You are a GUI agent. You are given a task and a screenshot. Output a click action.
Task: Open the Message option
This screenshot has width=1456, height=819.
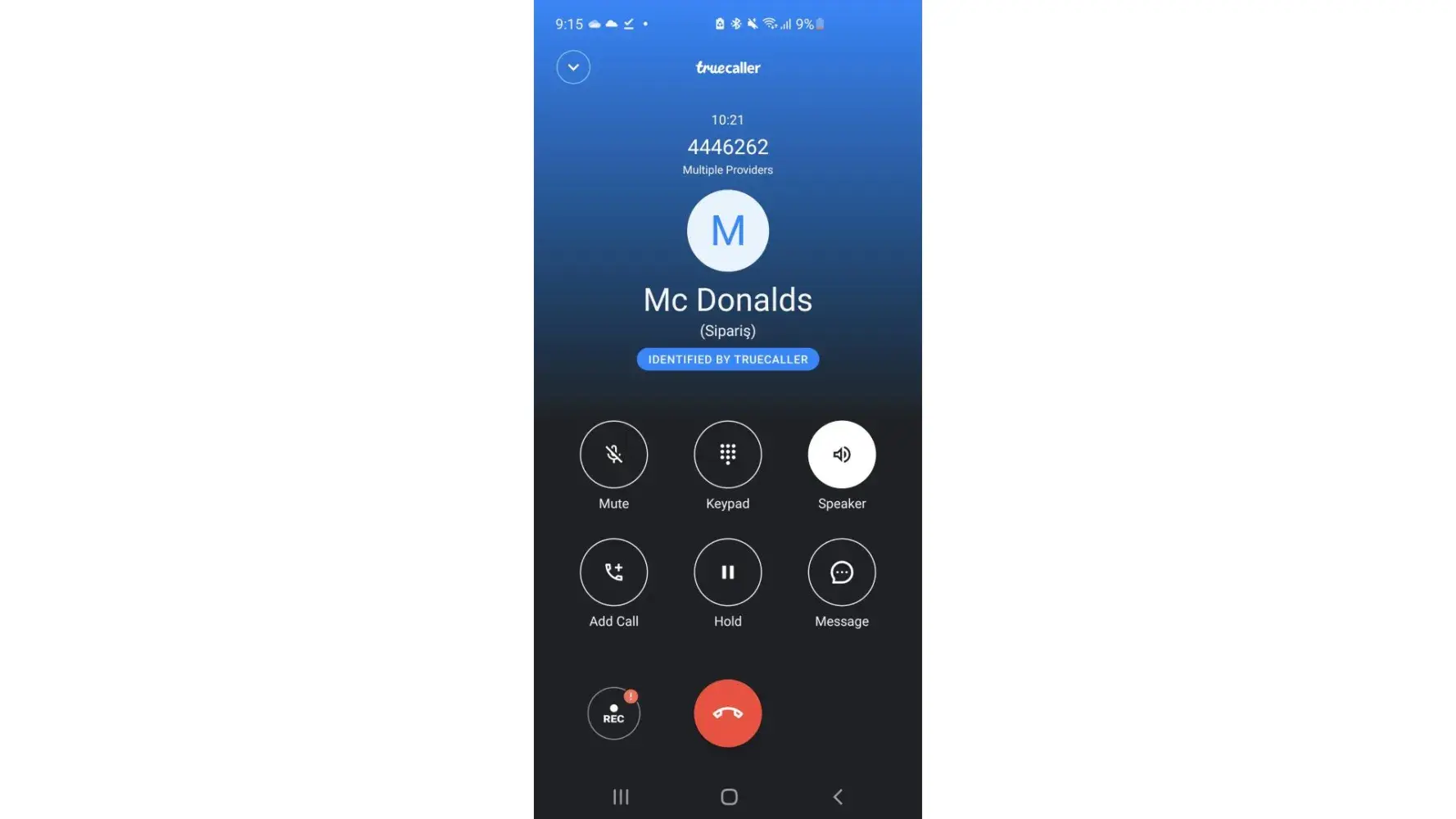(x=841, y=572)
